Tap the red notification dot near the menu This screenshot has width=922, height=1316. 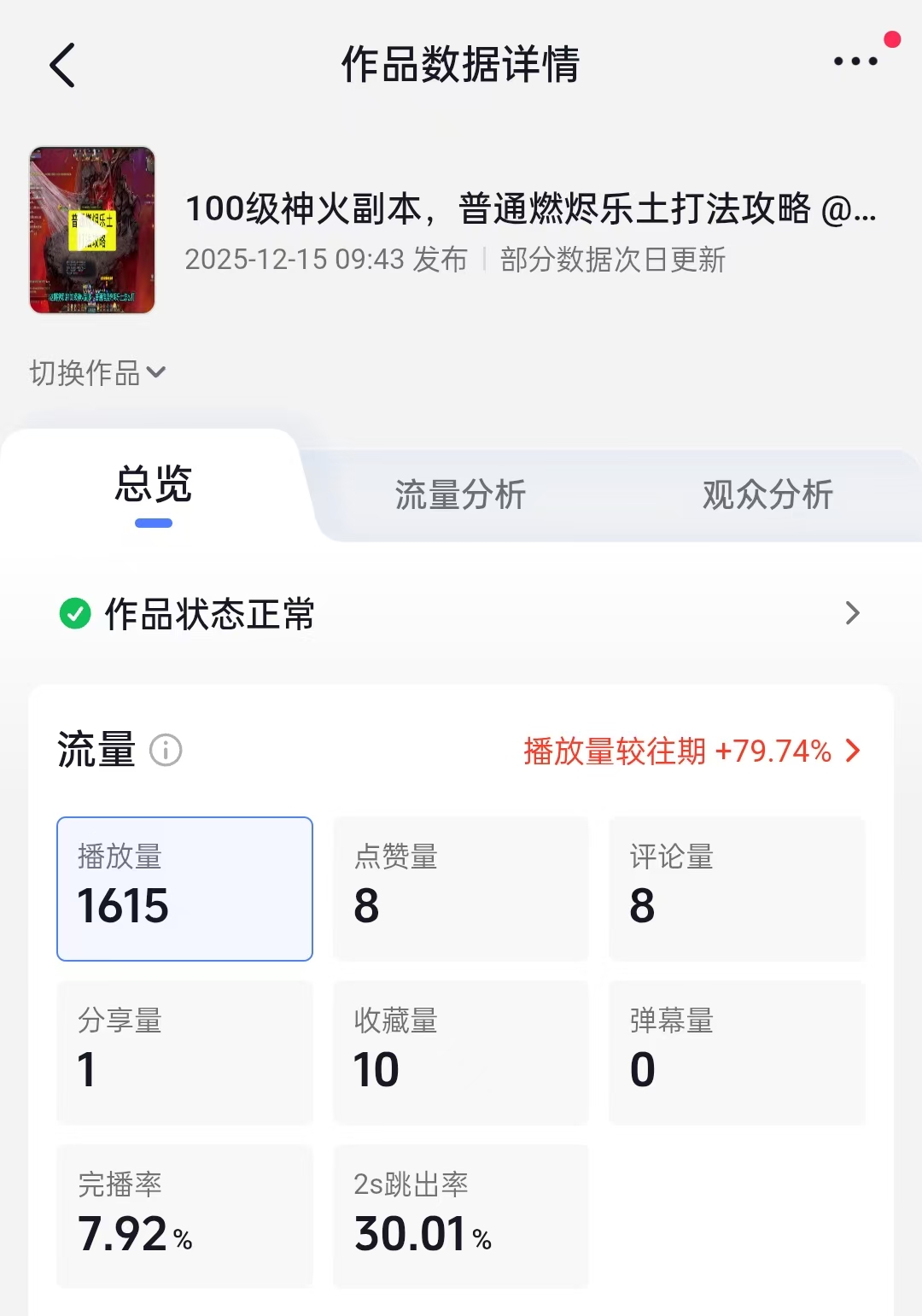891,37
